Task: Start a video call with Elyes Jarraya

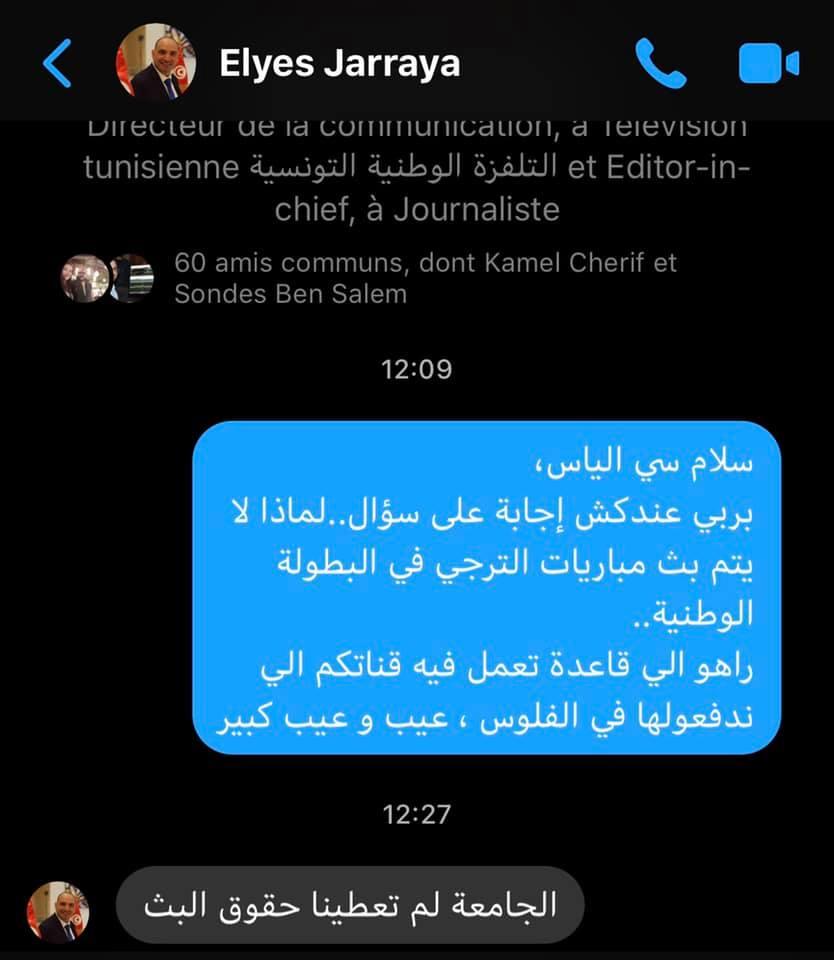Action: [769, 63]
